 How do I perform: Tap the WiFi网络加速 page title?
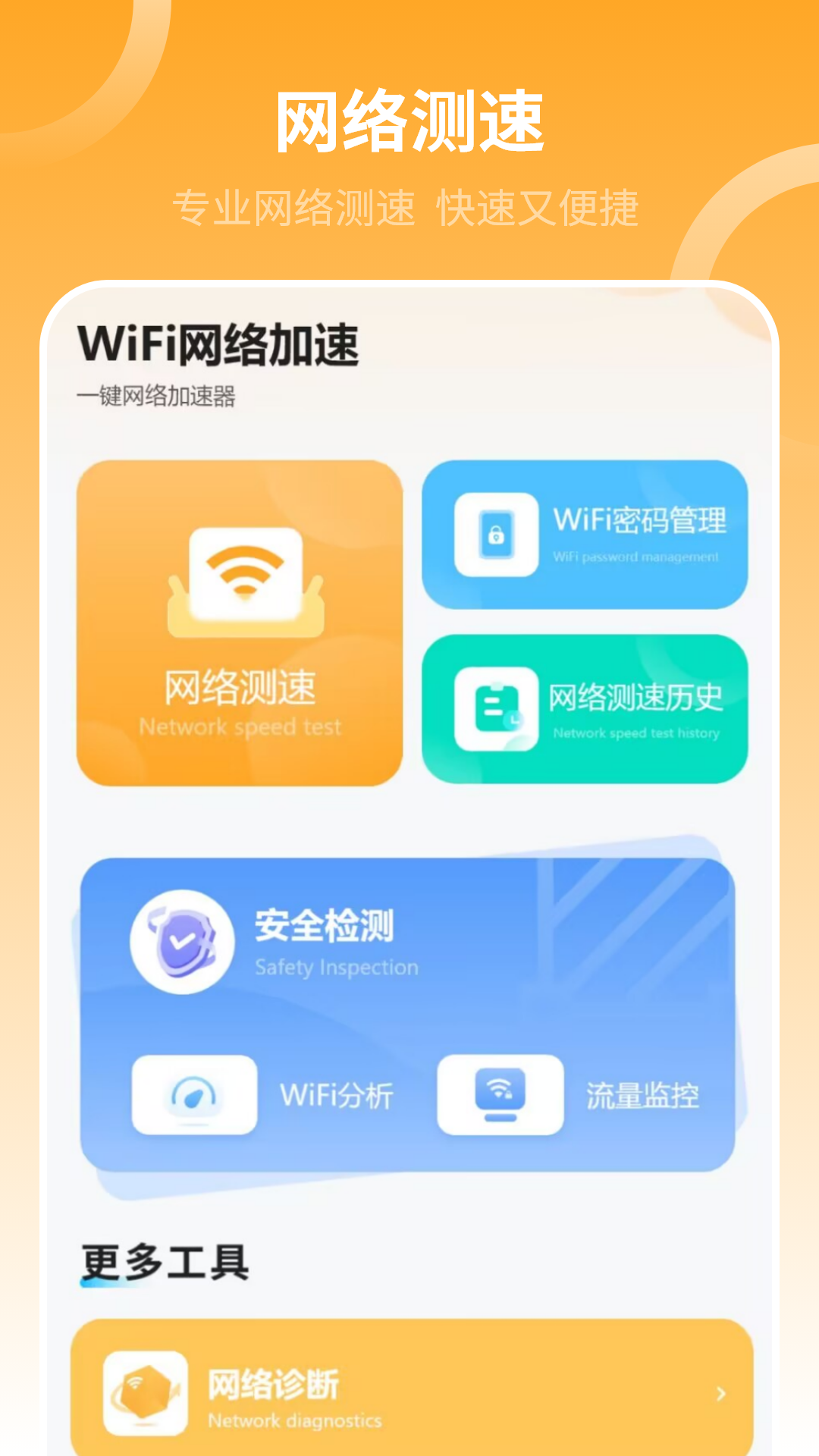(x=219, y=346)
